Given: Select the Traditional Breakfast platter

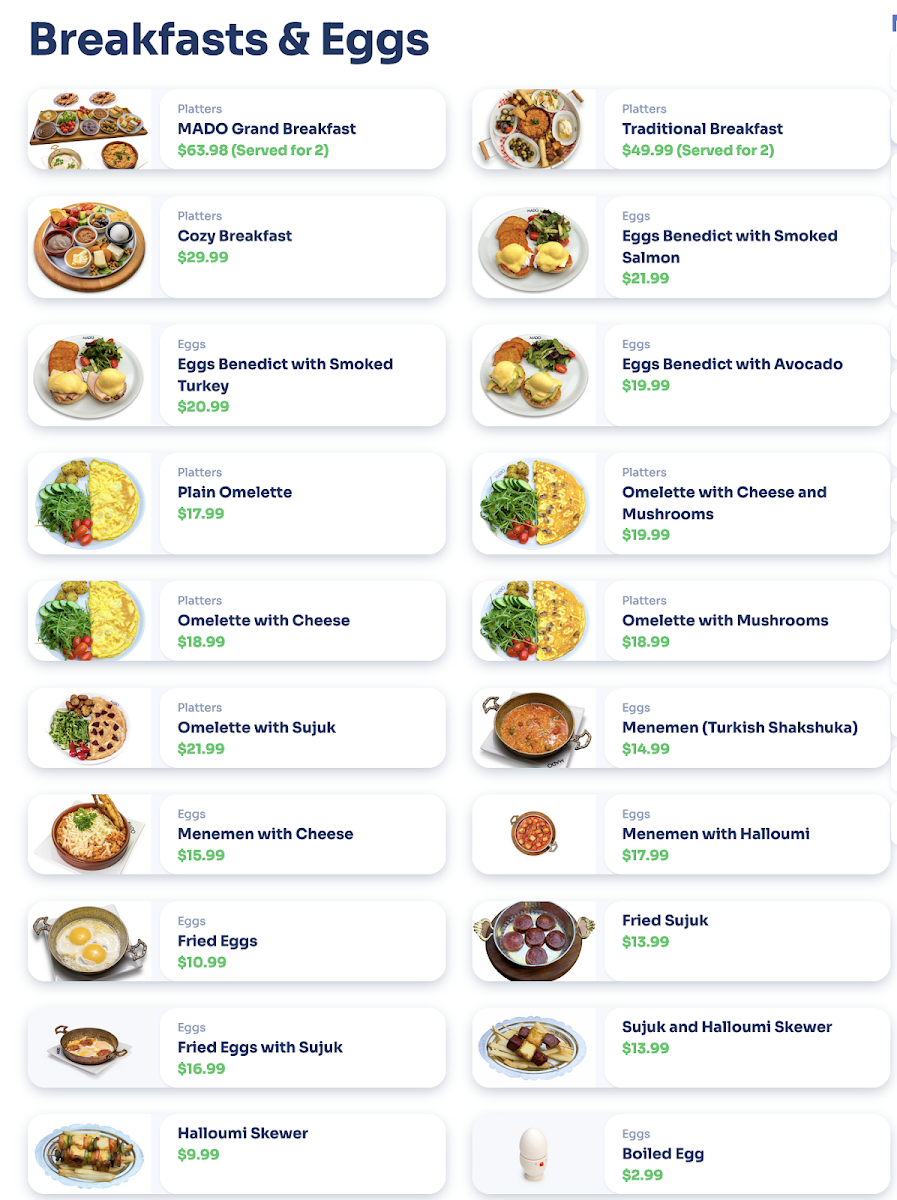Looking at the screenshot, I should click(681, 129).
